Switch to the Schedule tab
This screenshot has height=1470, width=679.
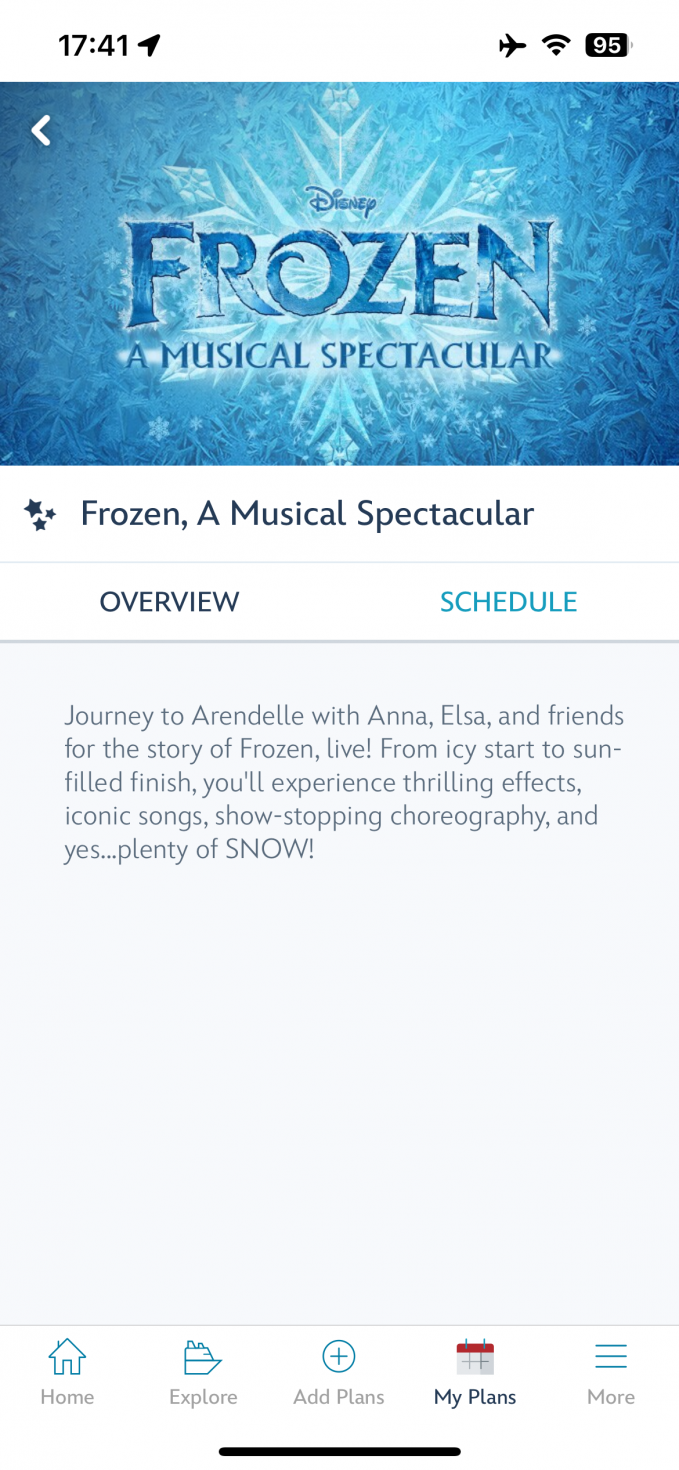click(x=508, y=602)
